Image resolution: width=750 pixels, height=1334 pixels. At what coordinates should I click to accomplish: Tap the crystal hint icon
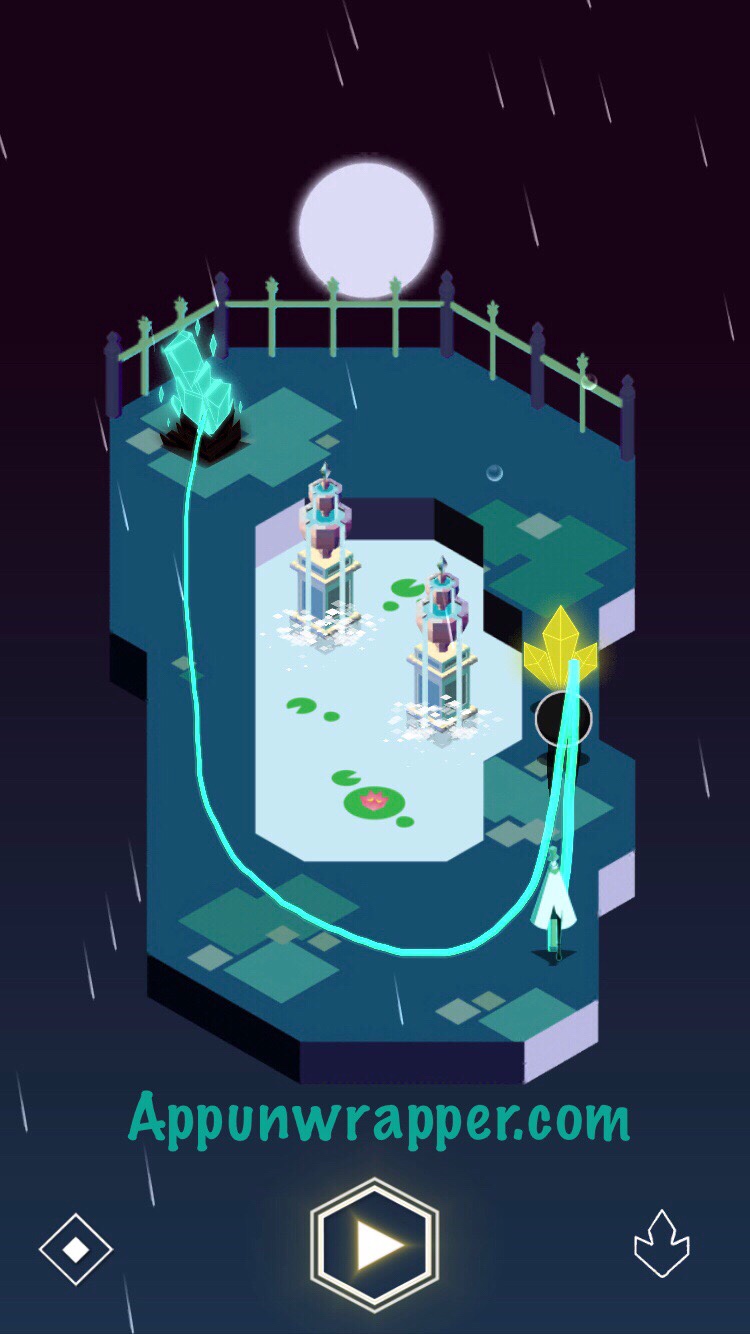[x=662, y=1244]
